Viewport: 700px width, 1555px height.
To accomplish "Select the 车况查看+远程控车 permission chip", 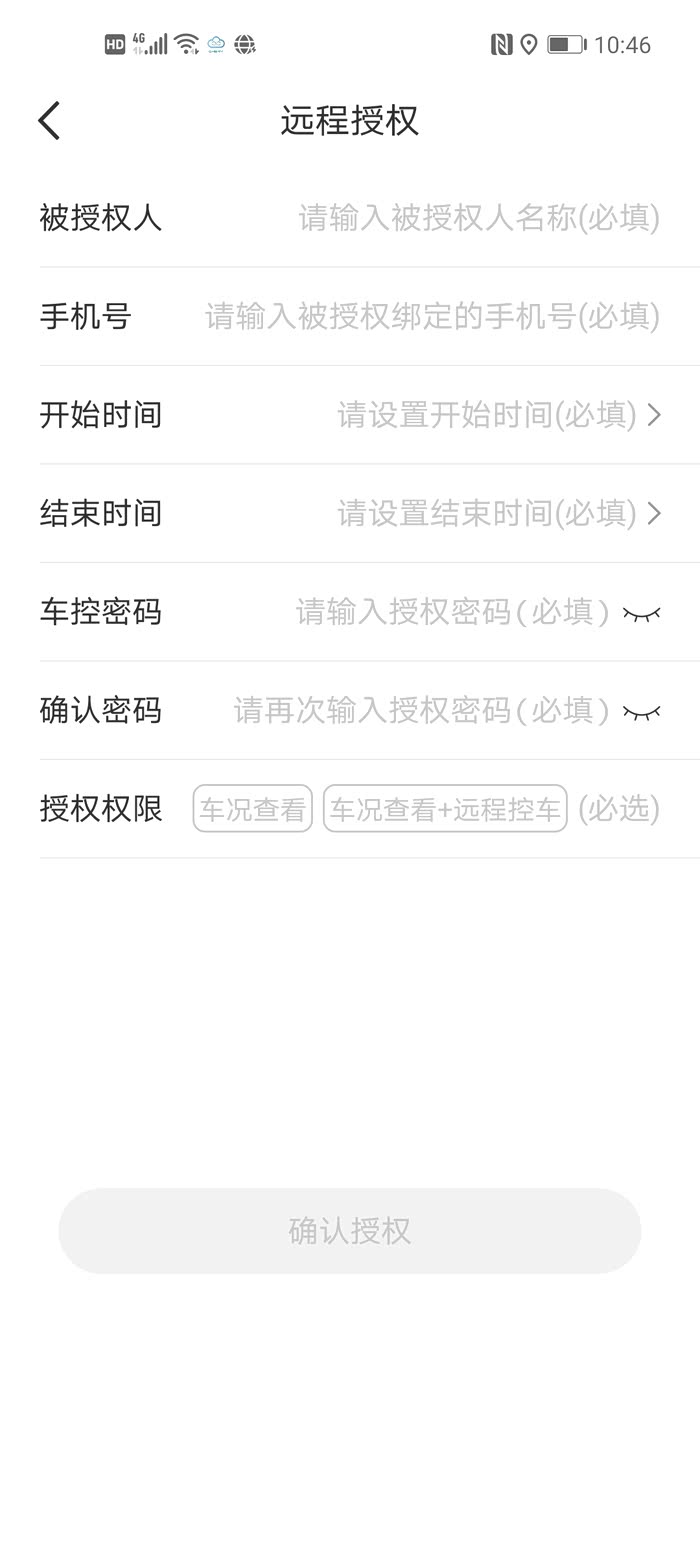I will tap(445, 809).
